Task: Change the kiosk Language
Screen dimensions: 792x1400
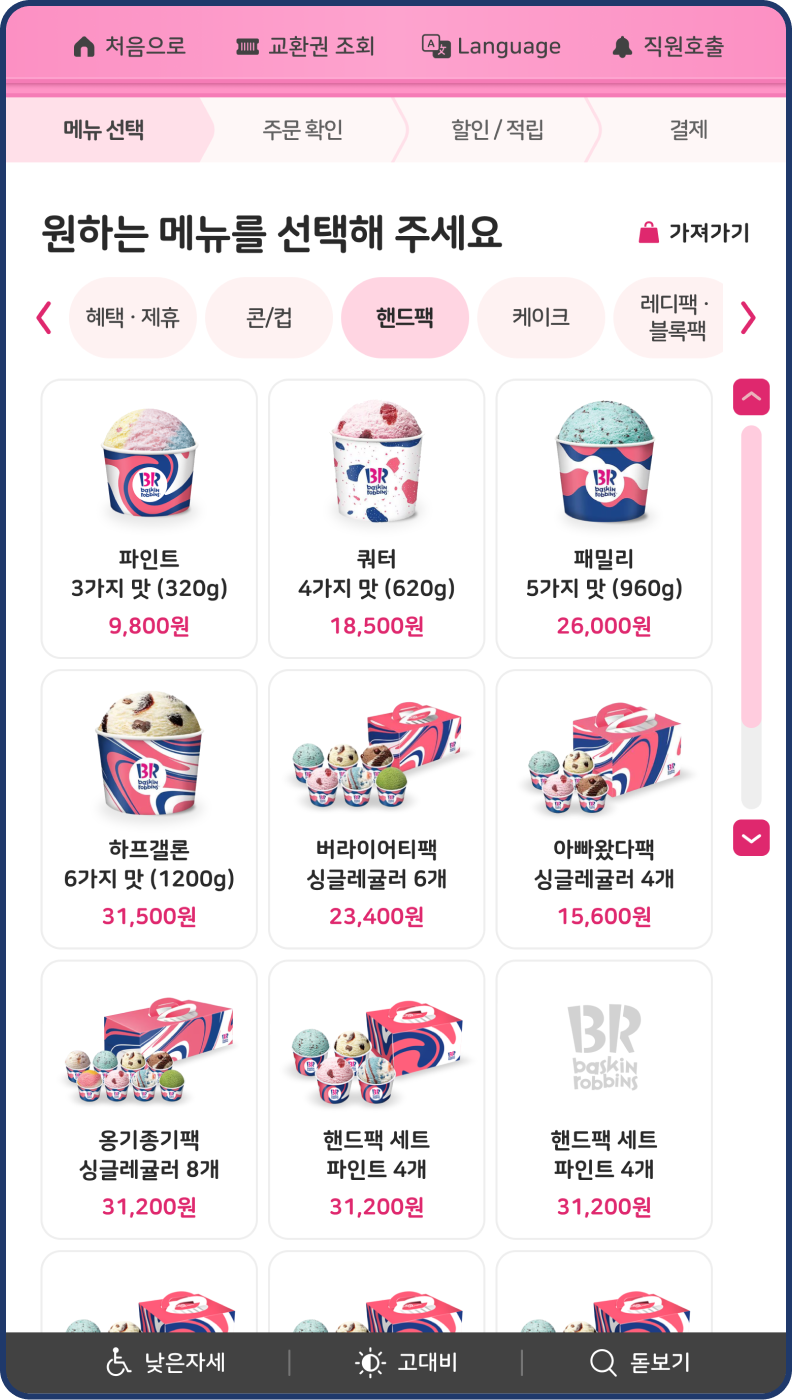Action: 491,47
